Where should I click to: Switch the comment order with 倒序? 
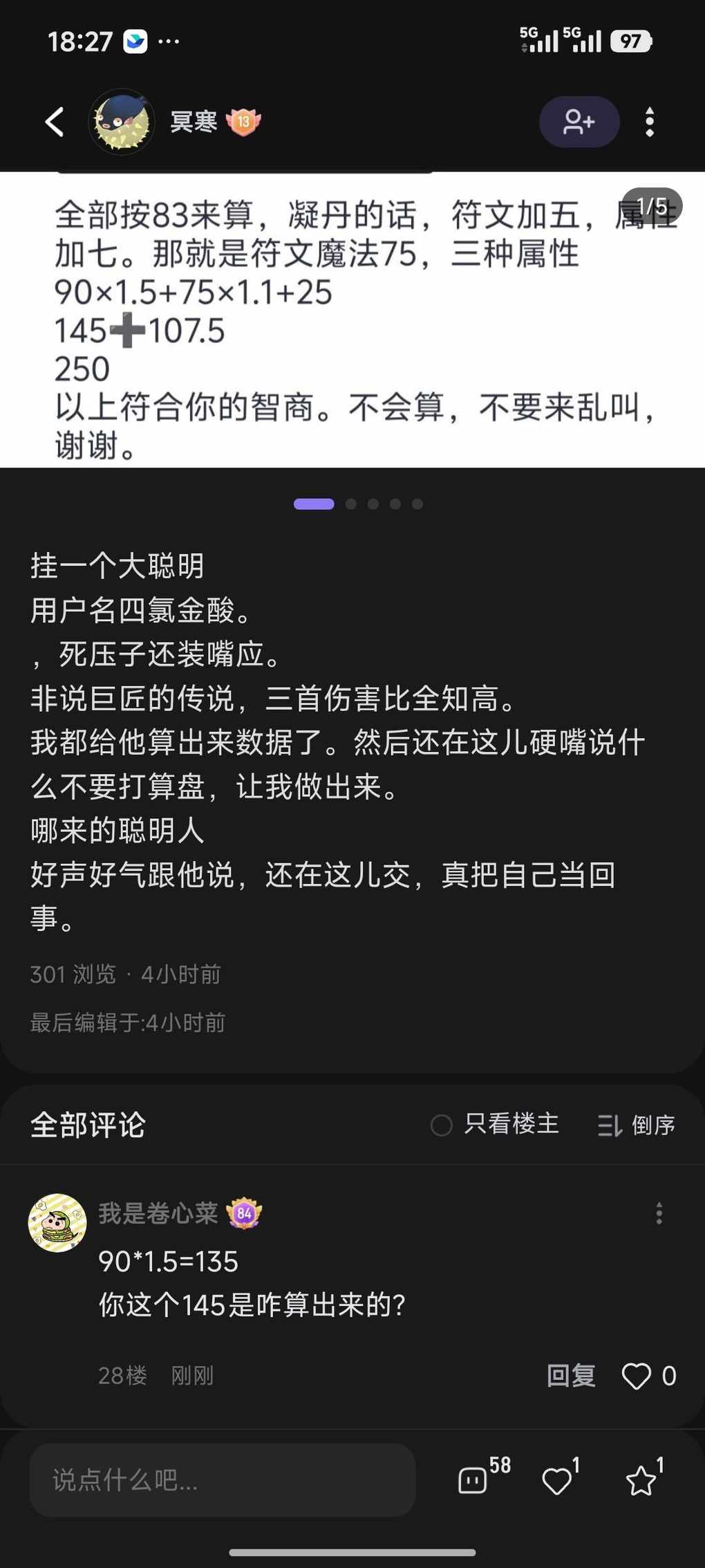(x=637, y=1125)
